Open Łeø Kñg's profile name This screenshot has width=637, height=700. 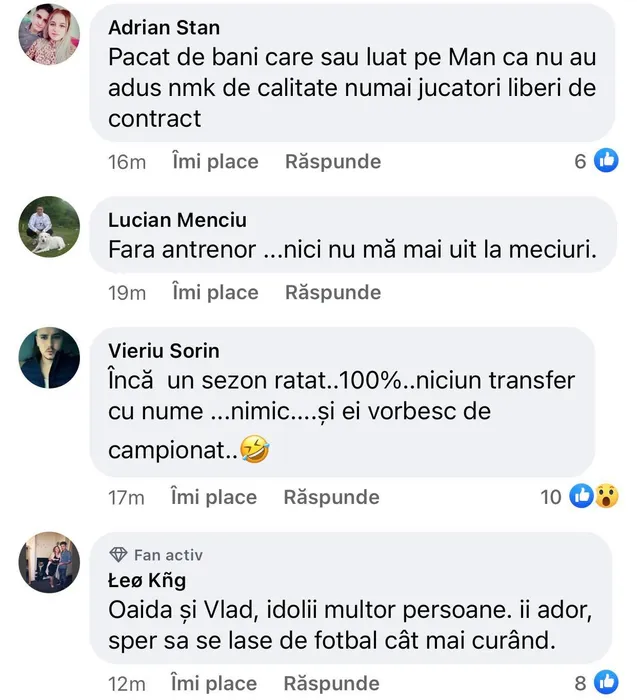point(146,580)
